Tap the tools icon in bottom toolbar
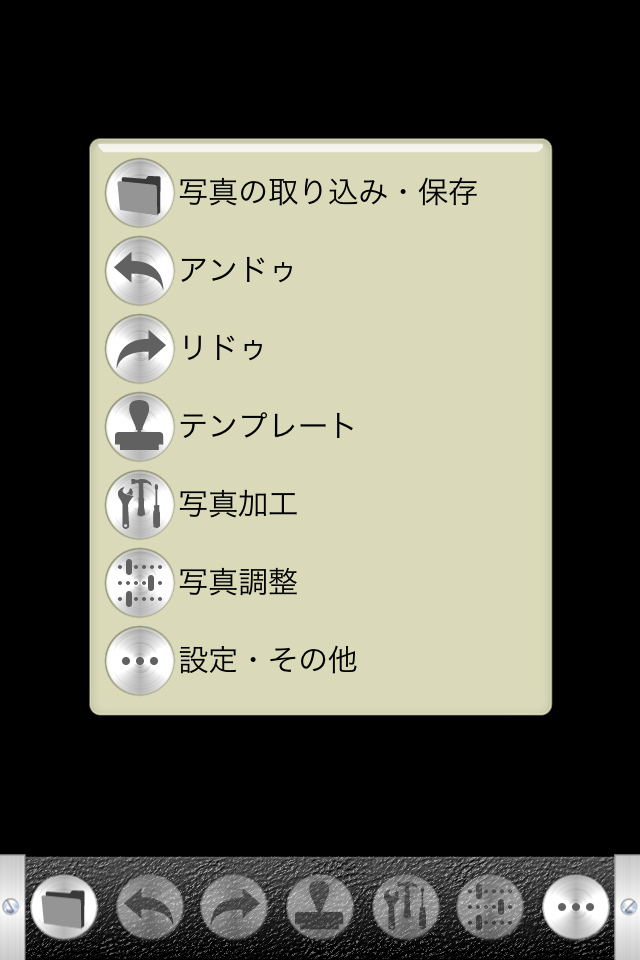Image resolution: width=640 pixels, height=960 pixels. click(405, 907)
